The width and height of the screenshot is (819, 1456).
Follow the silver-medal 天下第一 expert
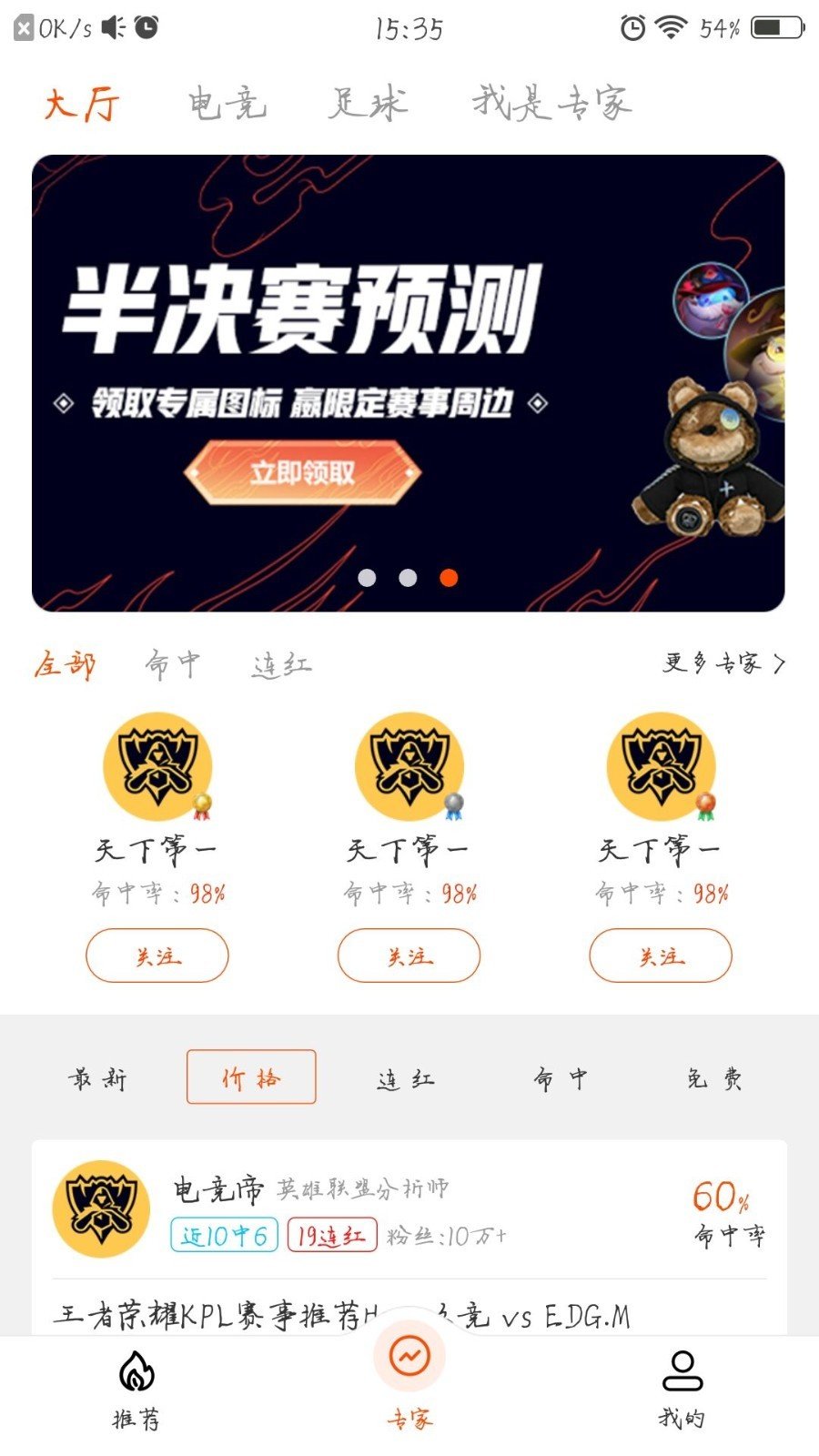(x=409, y=955)
